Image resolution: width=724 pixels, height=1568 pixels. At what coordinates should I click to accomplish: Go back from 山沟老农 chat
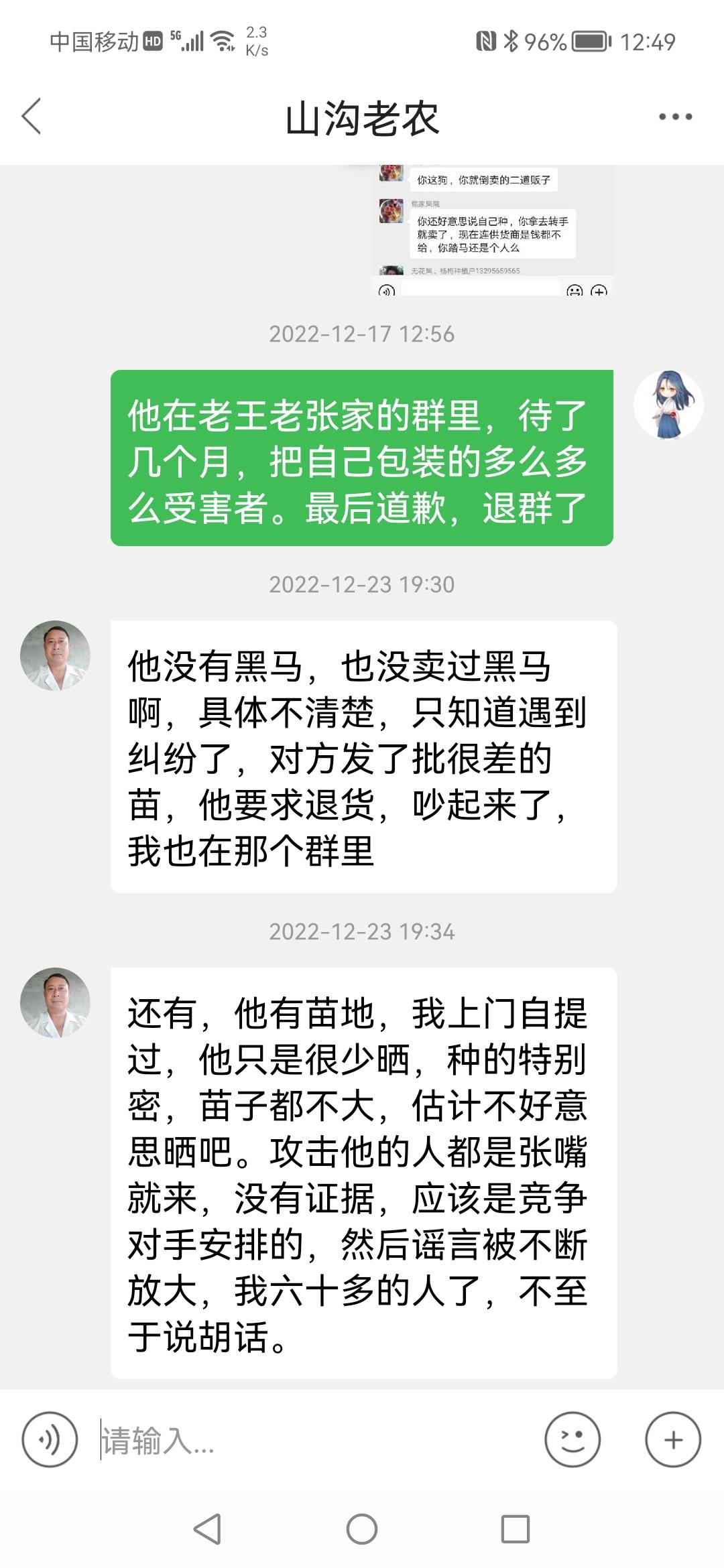[x=32, y=117]
